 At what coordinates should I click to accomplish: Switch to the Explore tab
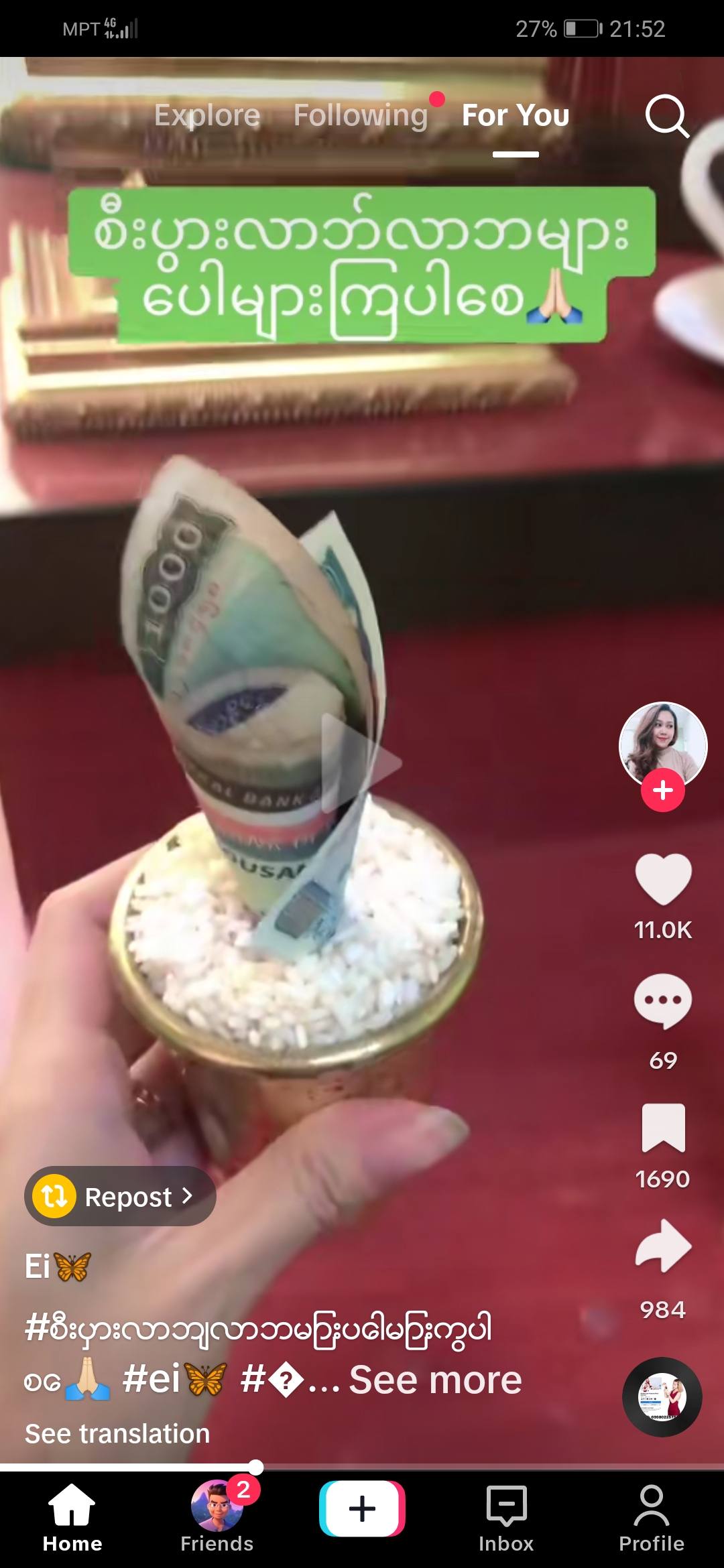pos(207,115)
